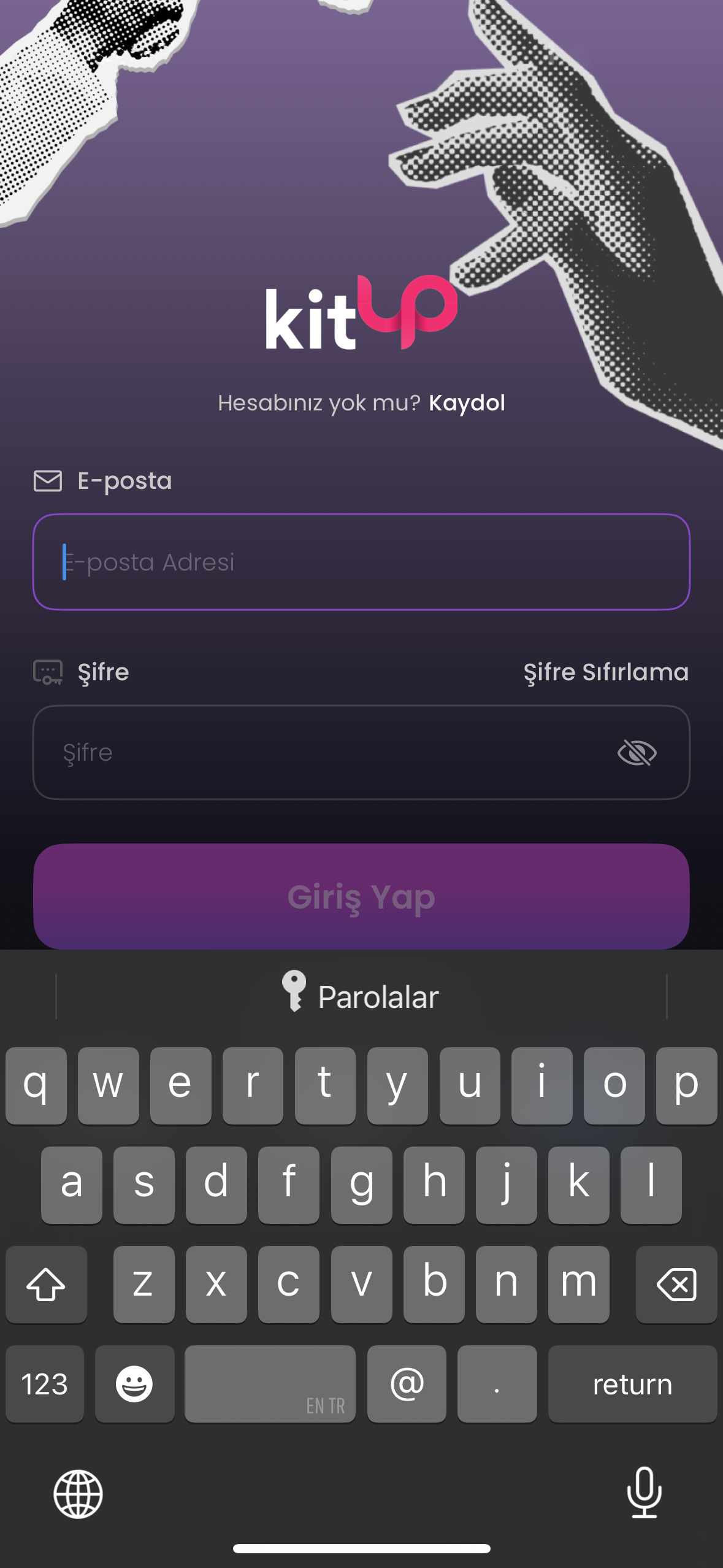Image resolution: width=723 pixels, height=1568 pixels.
Task: Start dictation with microphone icon
Action: point(645,1492)
